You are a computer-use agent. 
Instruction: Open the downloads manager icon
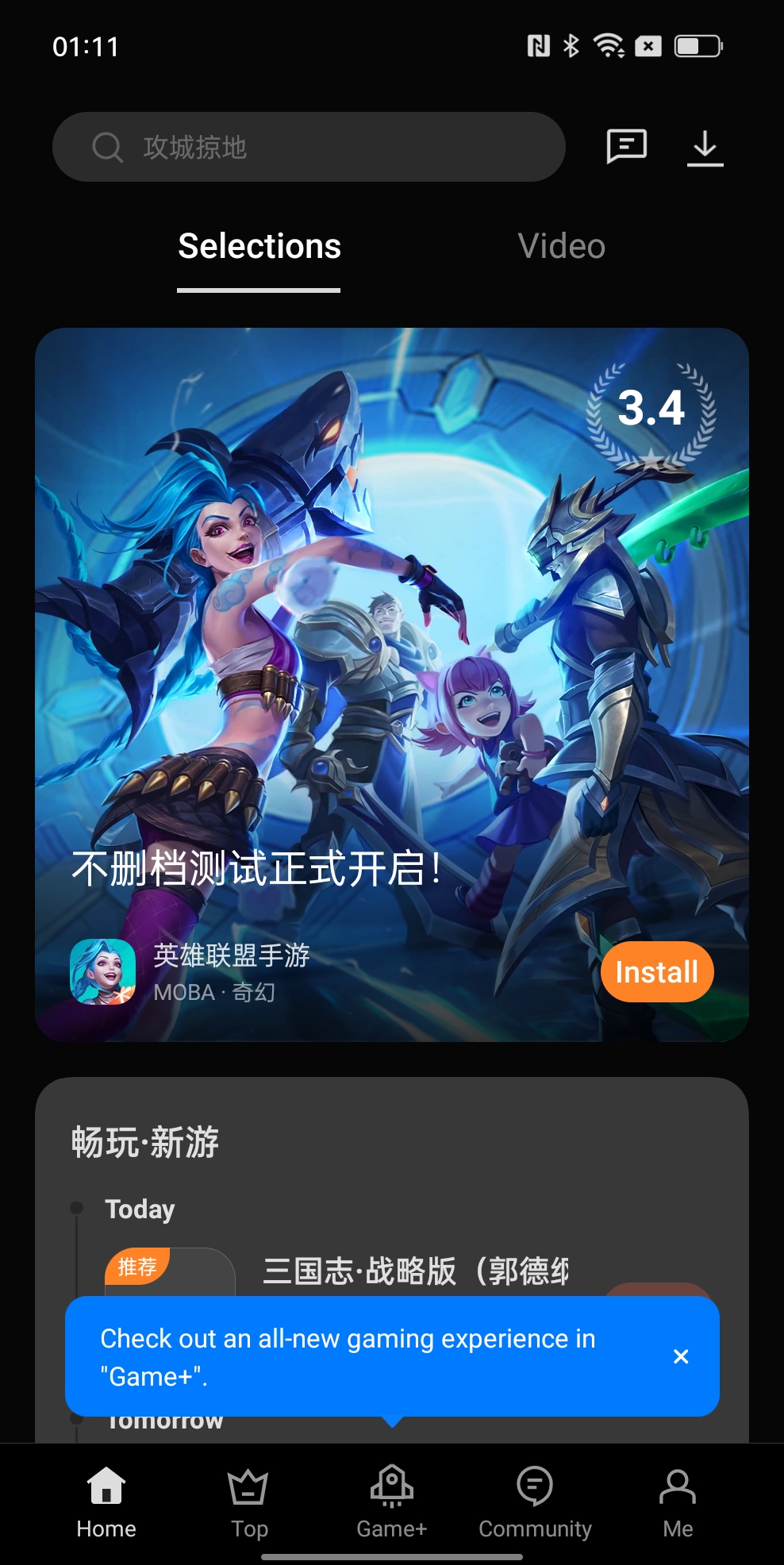[x=705, y=148]
